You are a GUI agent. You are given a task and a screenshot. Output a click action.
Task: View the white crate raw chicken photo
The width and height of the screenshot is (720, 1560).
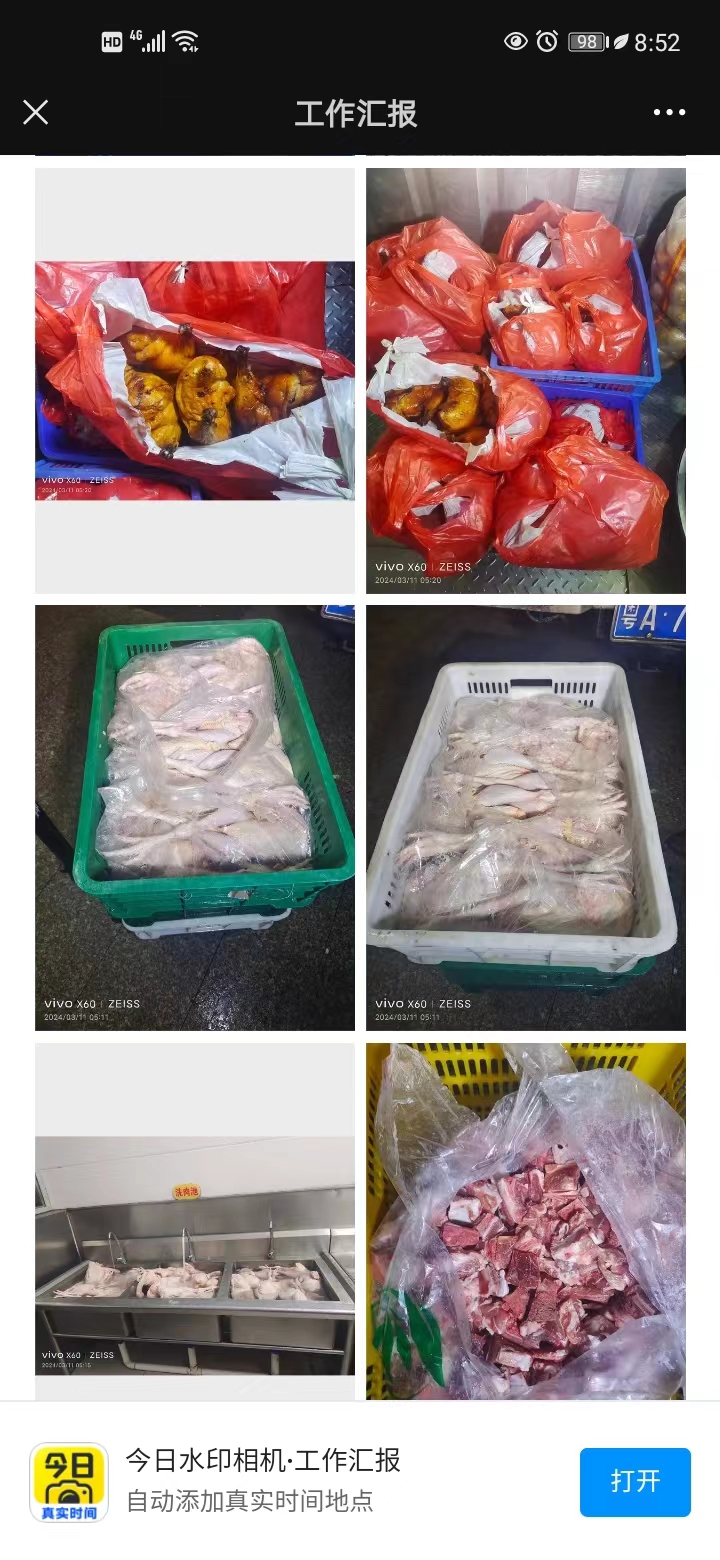(525, 817)
